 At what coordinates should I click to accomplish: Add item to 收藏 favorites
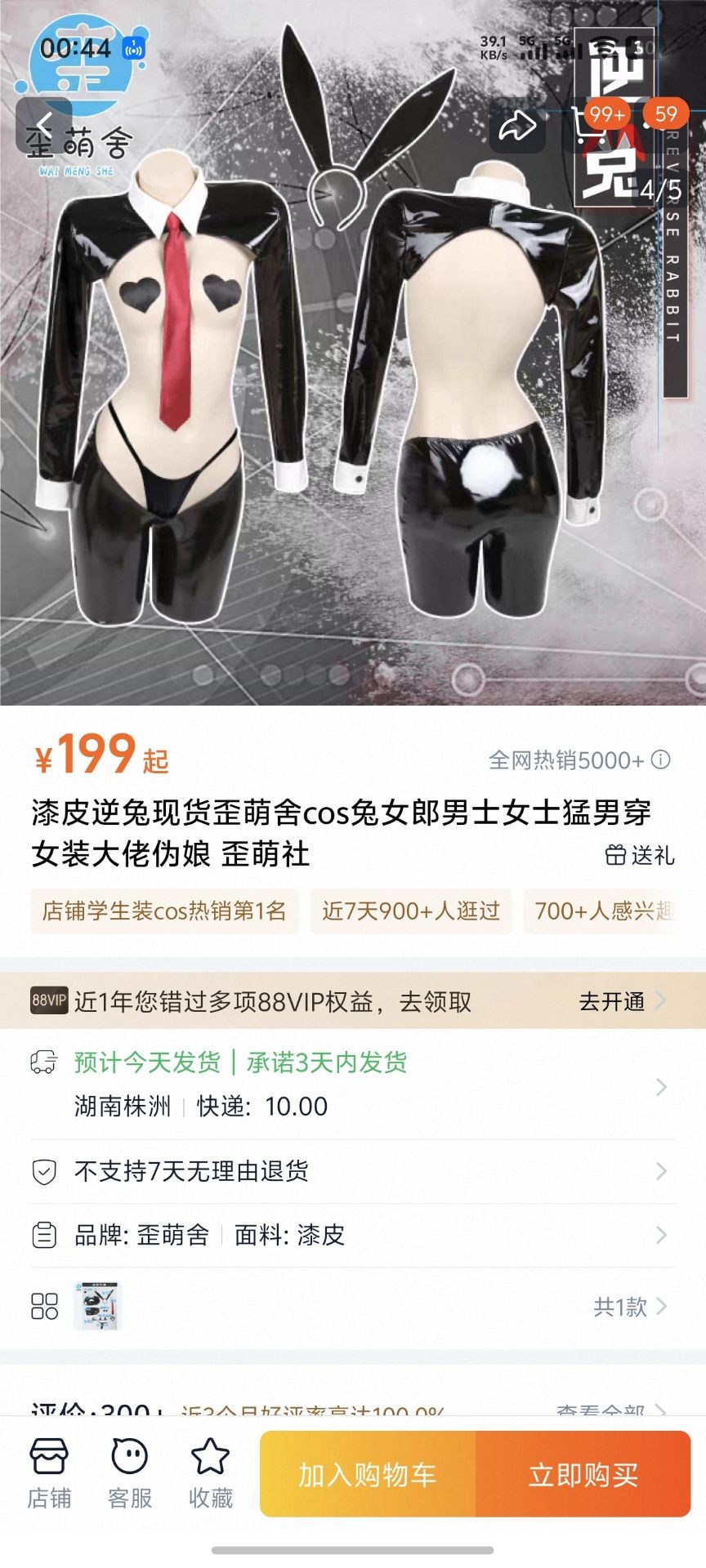pyautogui.click(x=211, y=1474)
